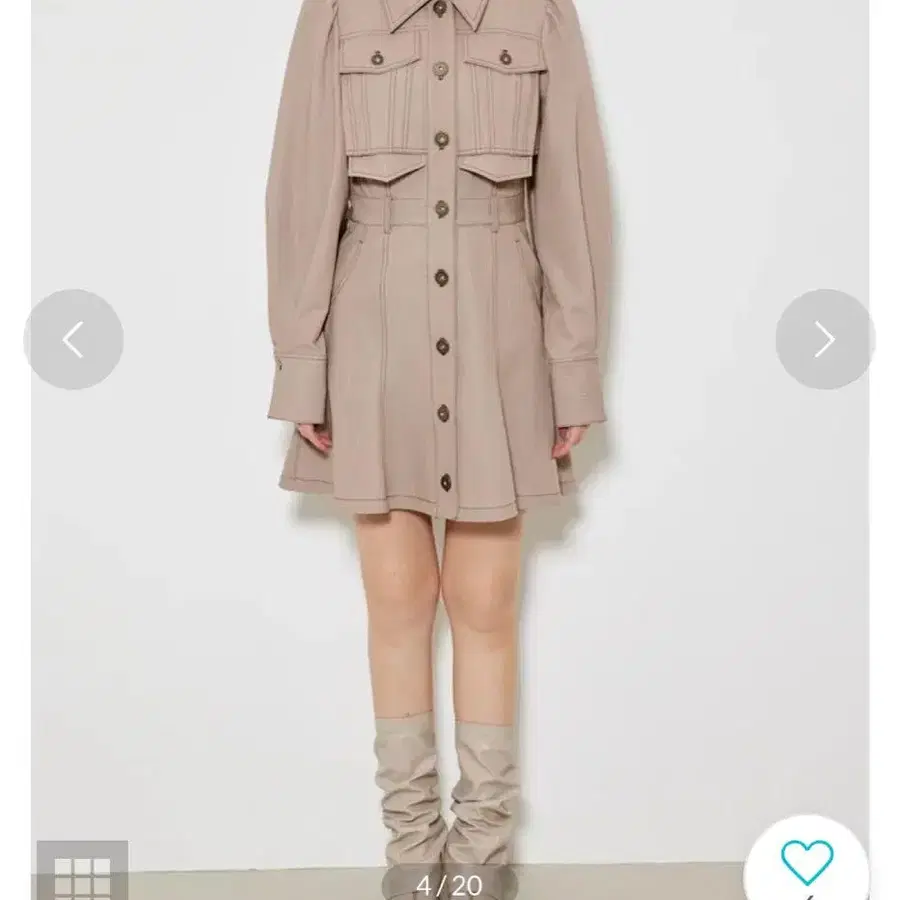Viewport: 900px width, 900px height.
Task: Go to the previous product photo
Action: 73,340
